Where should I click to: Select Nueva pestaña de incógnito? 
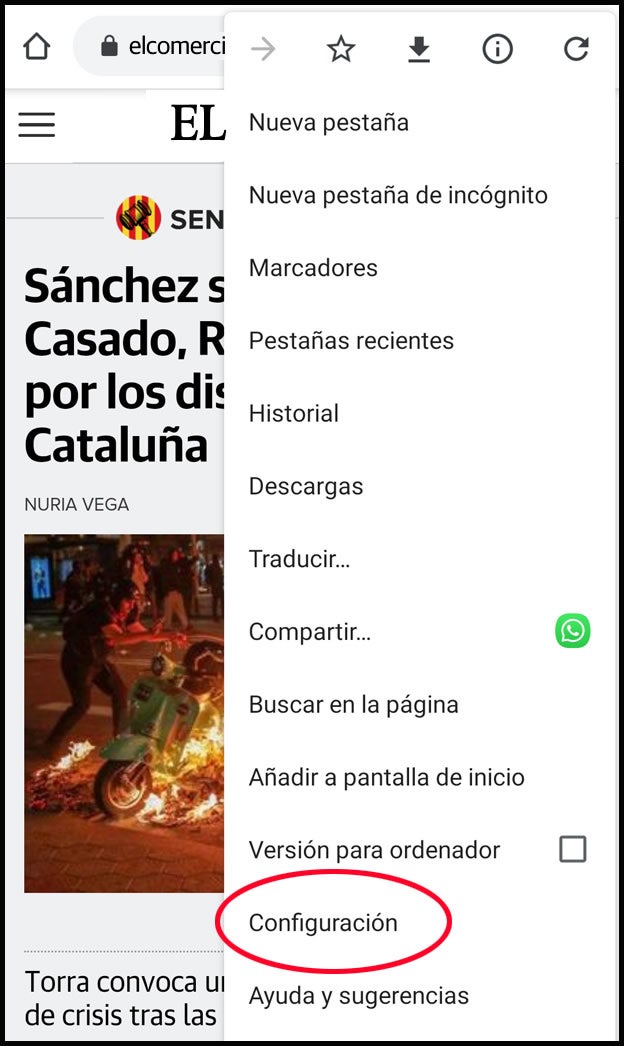[x=398, y=195]
